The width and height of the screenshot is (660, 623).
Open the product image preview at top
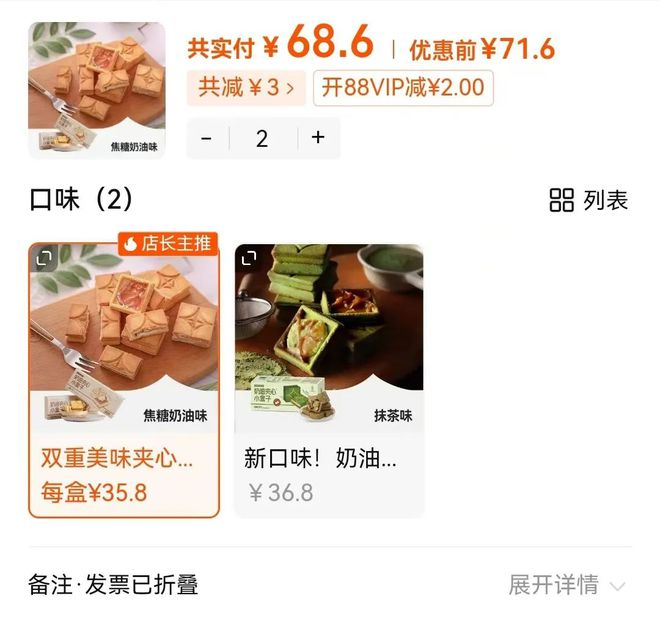97,90
